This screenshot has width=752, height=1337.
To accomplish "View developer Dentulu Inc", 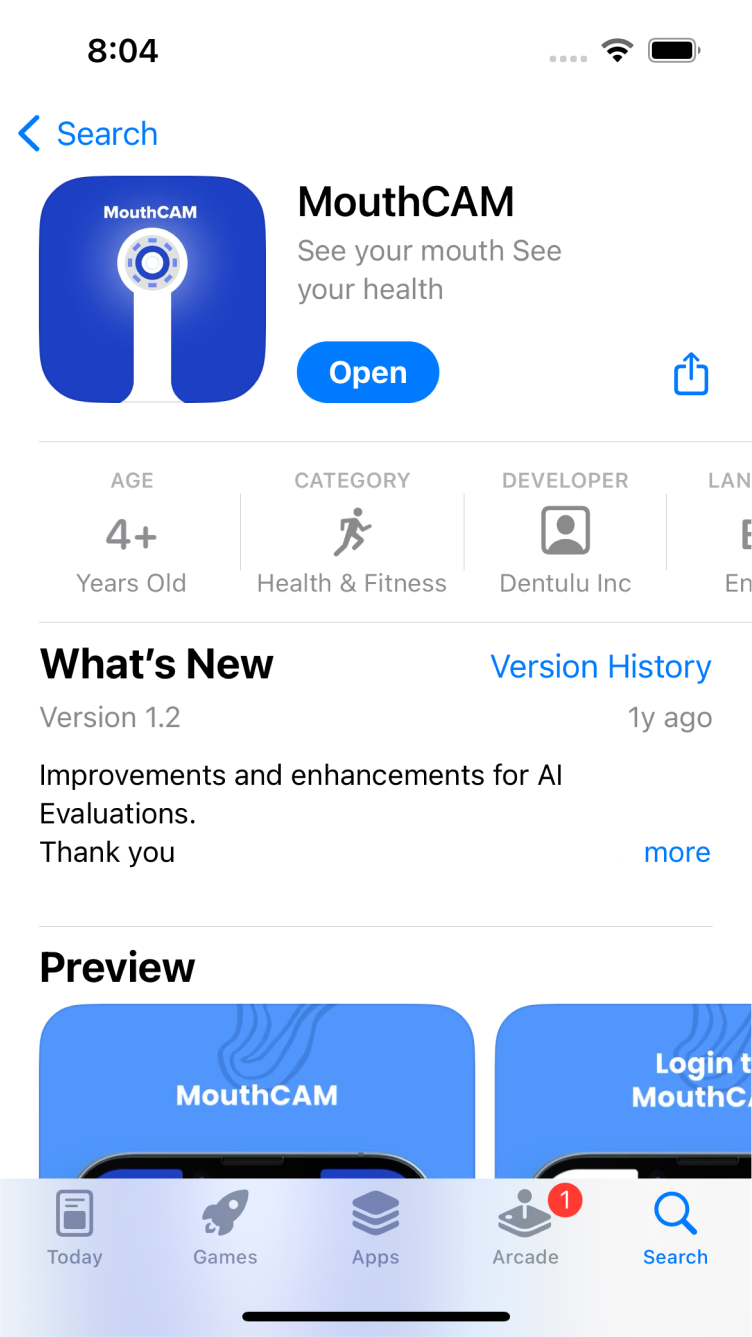I will (565, 535).
